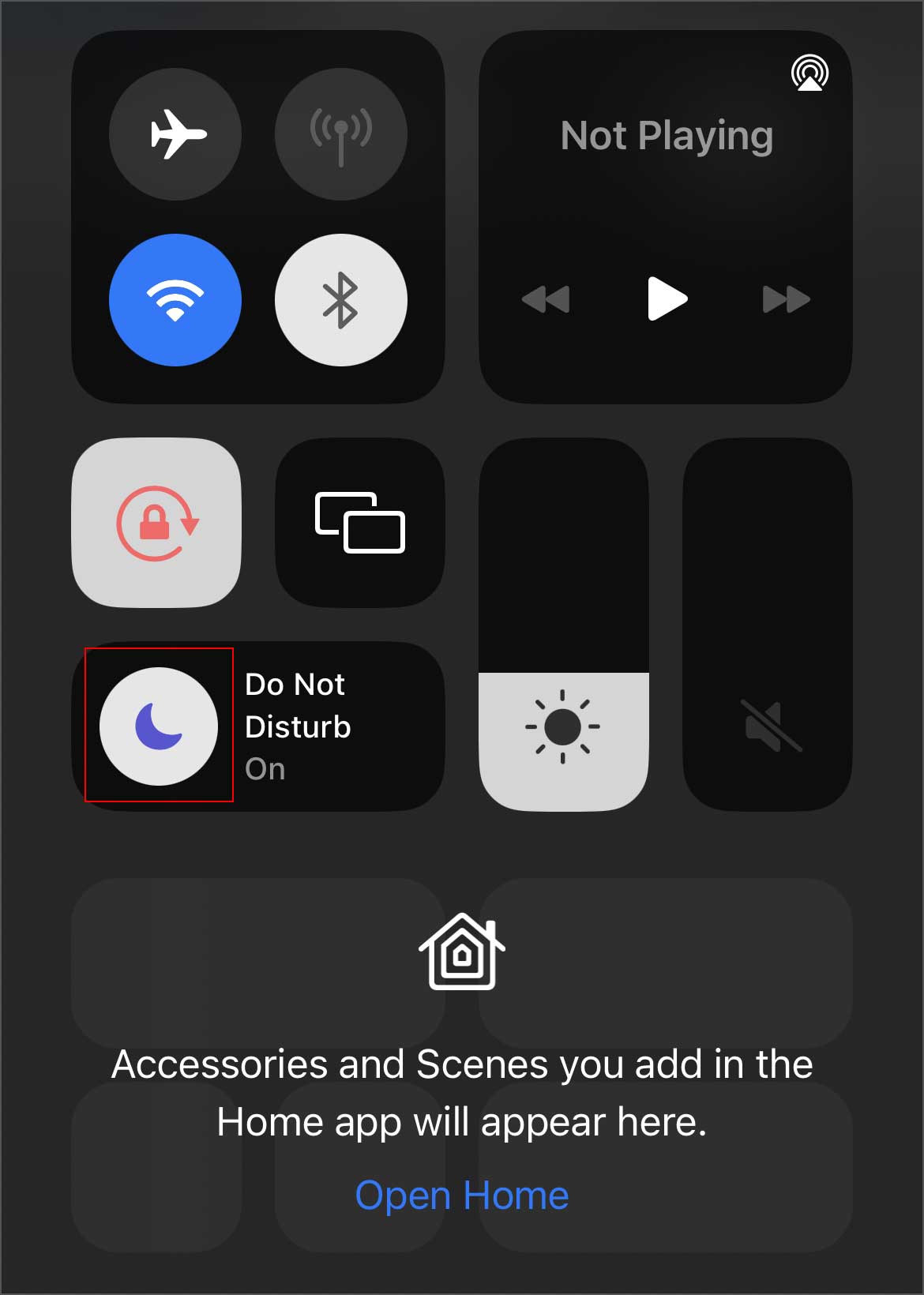Toggle the cellular data button

[340, 134]
